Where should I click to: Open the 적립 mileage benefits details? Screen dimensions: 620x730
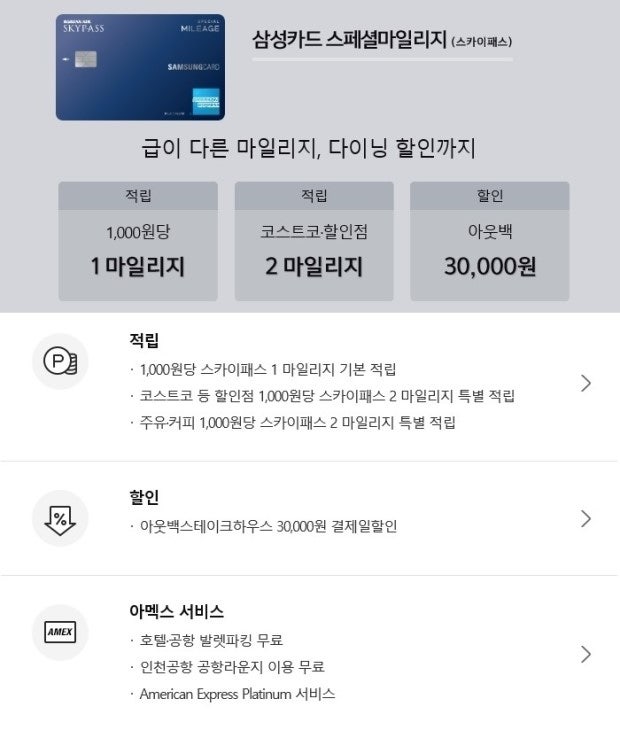586,383
